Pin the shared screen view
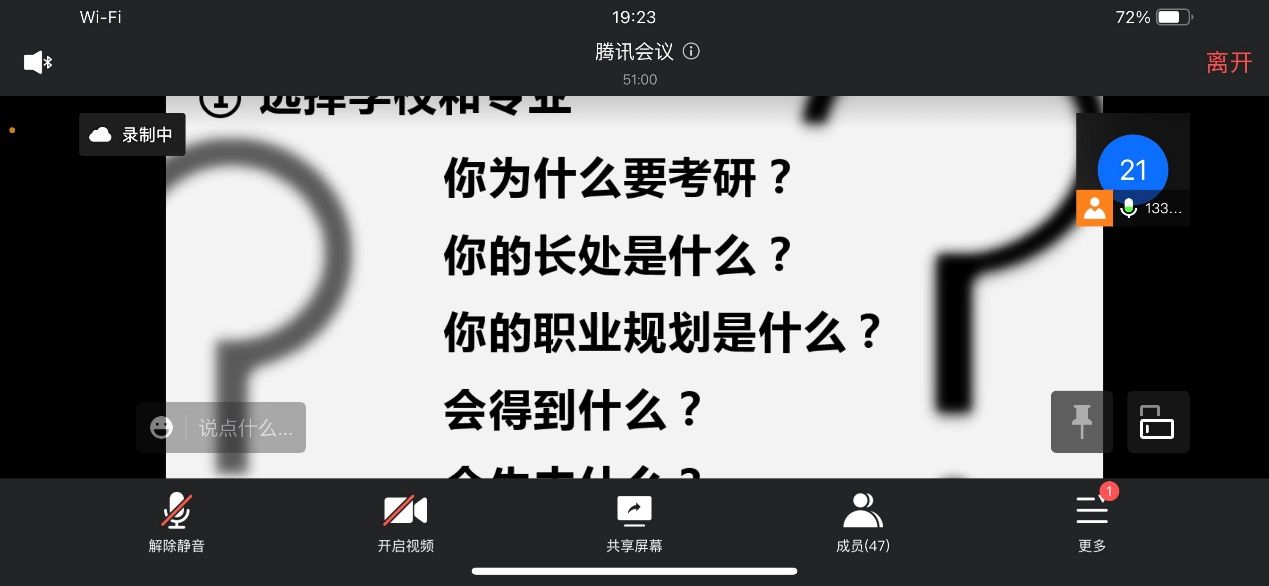The height and width of the screenshot is (586, 1269). [x=1081, y=422]
